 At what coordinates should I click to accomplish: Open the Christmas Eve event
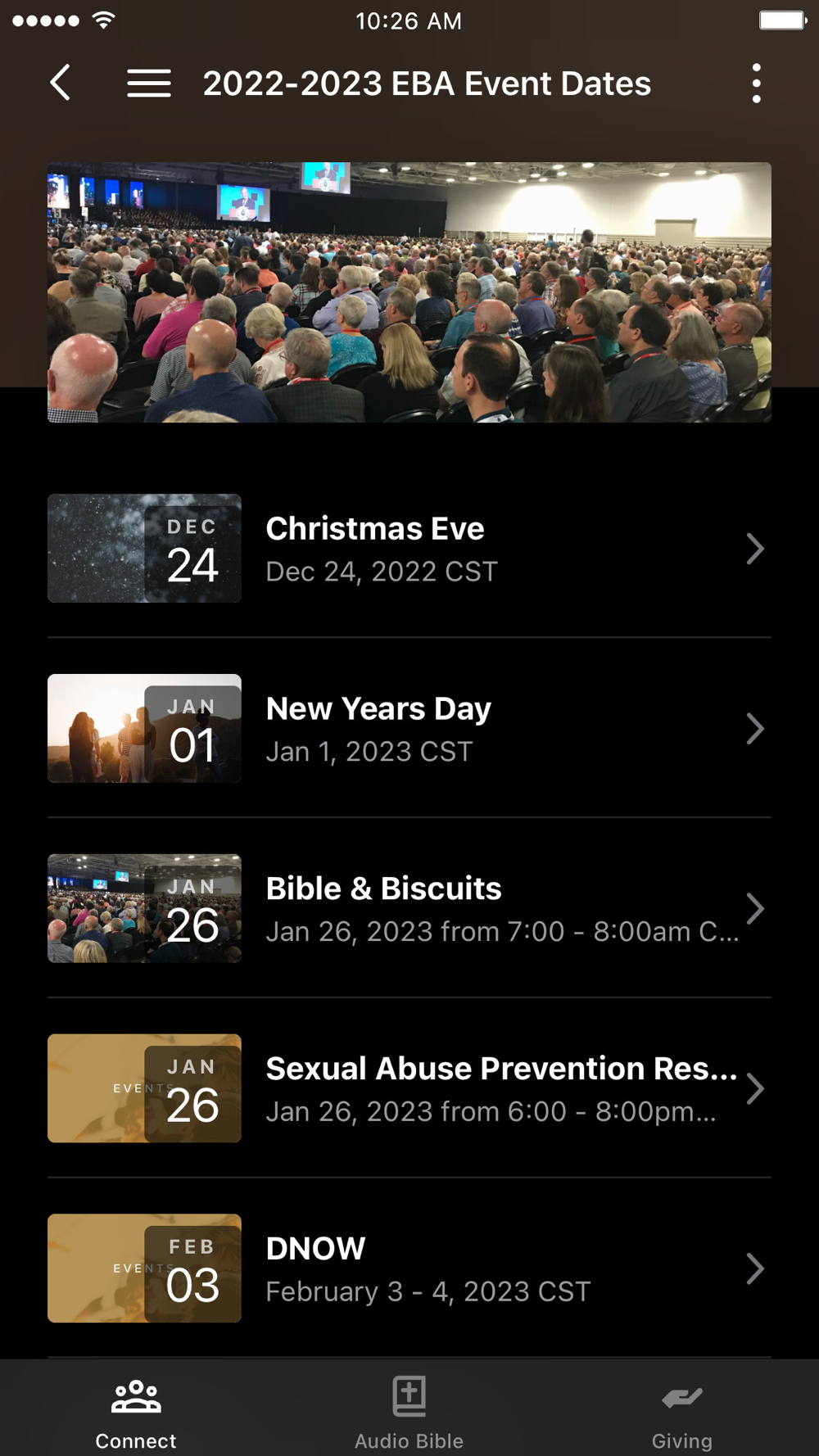409,549
